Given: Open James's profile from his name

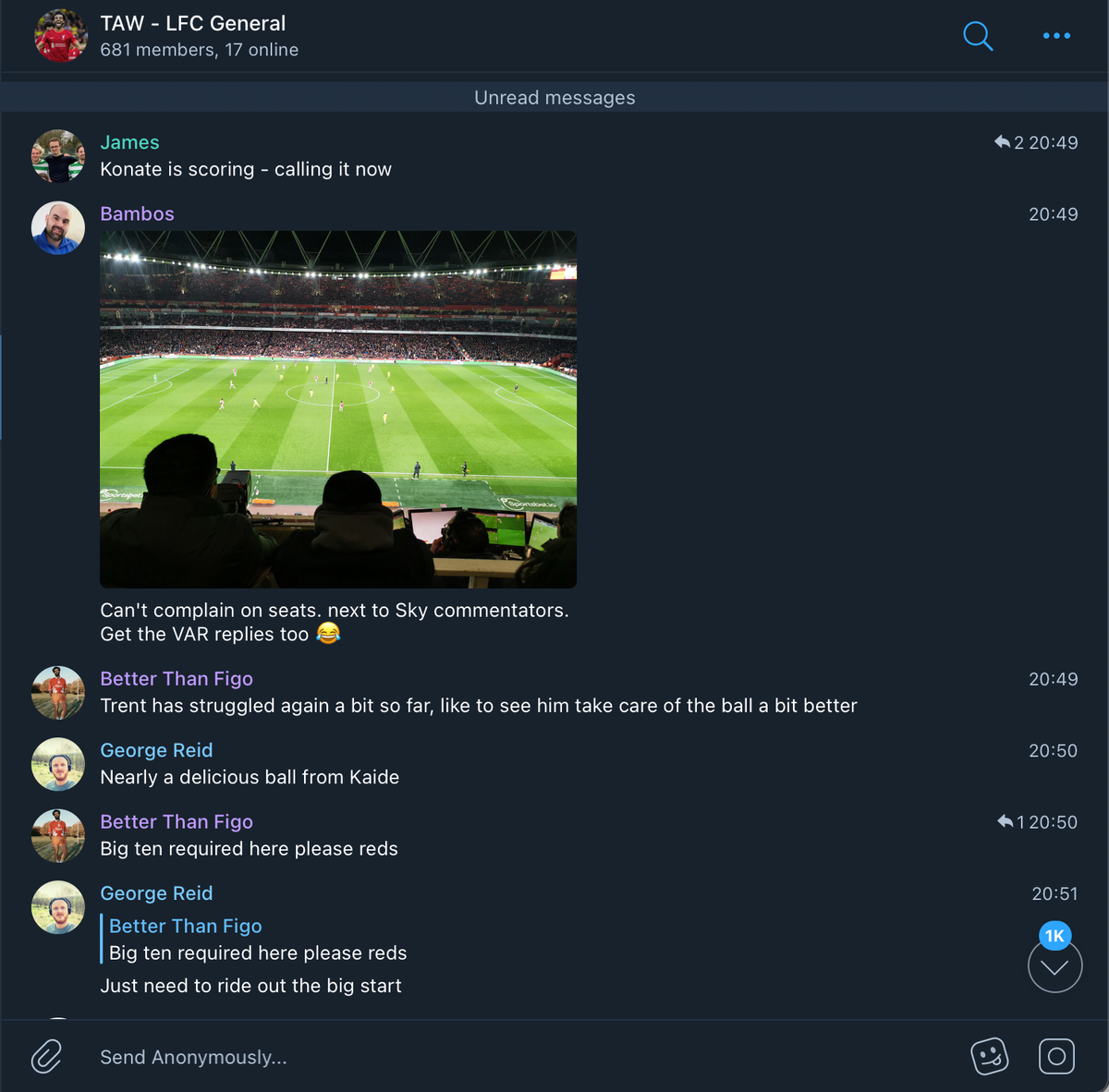Looking at the screenshot, I should [x=129, y=142].
